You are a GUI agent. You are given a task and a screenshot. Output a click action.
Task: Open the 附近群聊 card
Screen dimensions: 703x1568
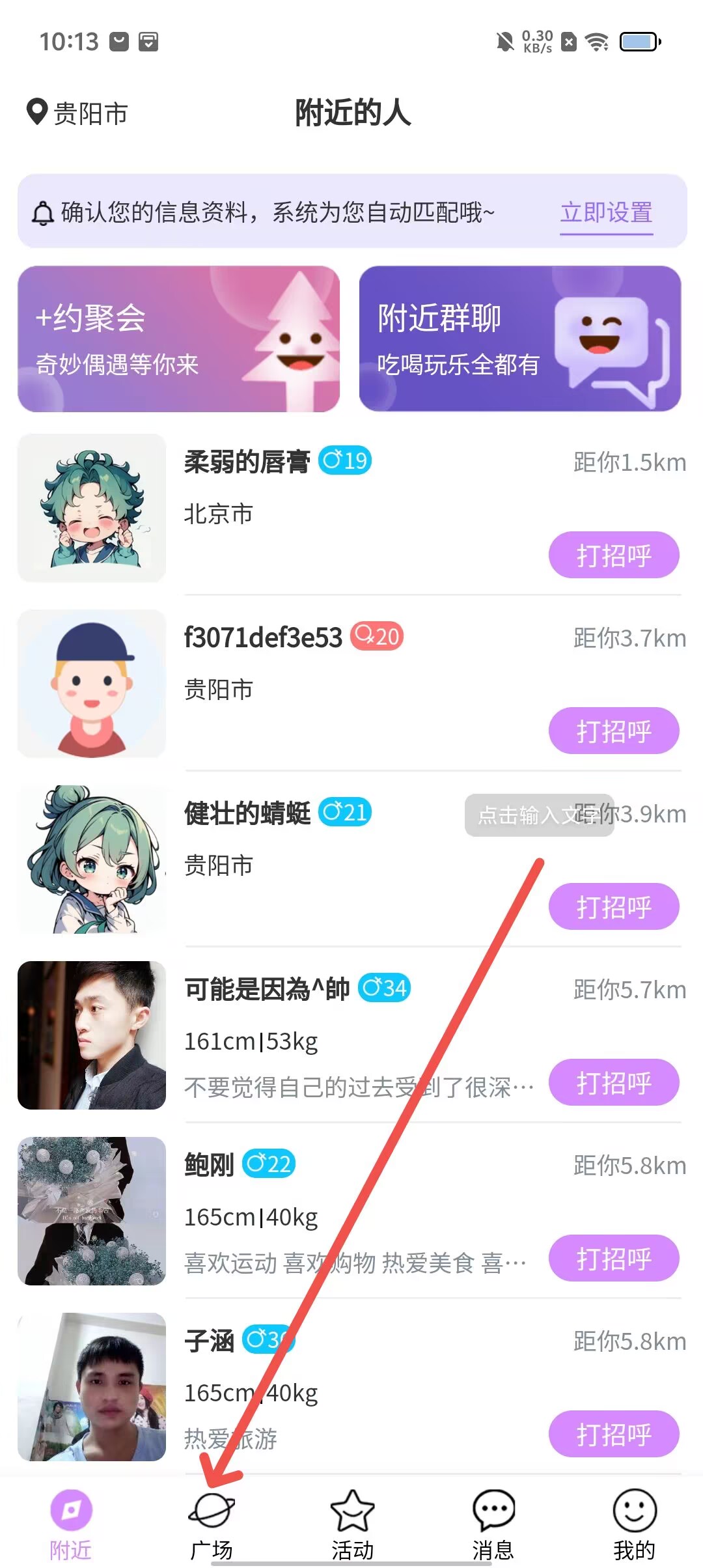point(519,339)
